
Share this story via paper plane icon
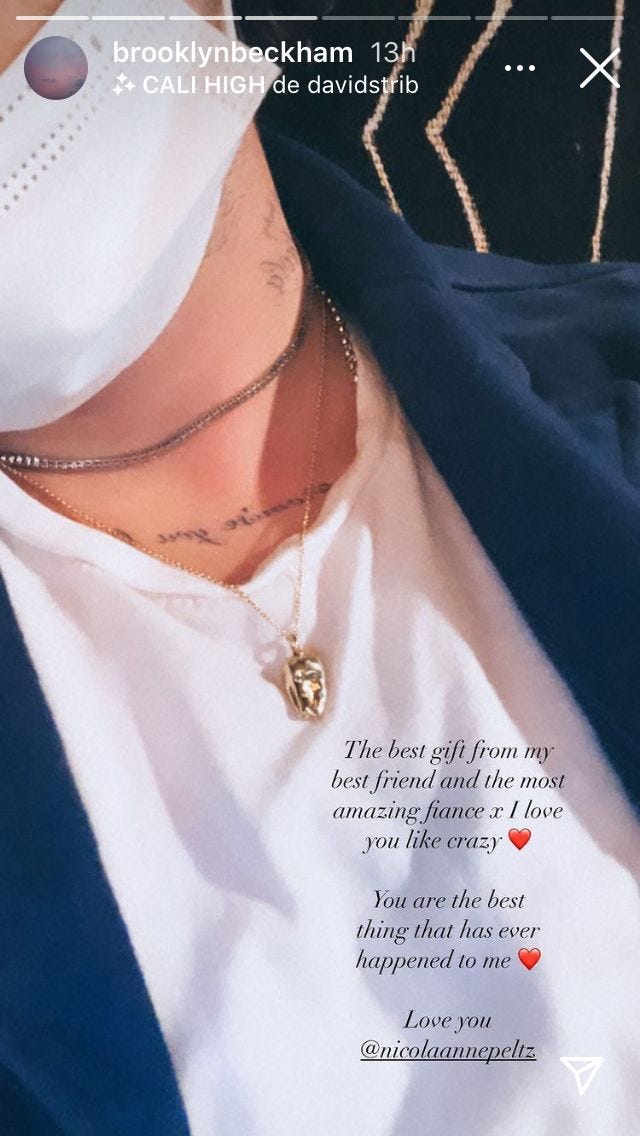[582, 1073]
